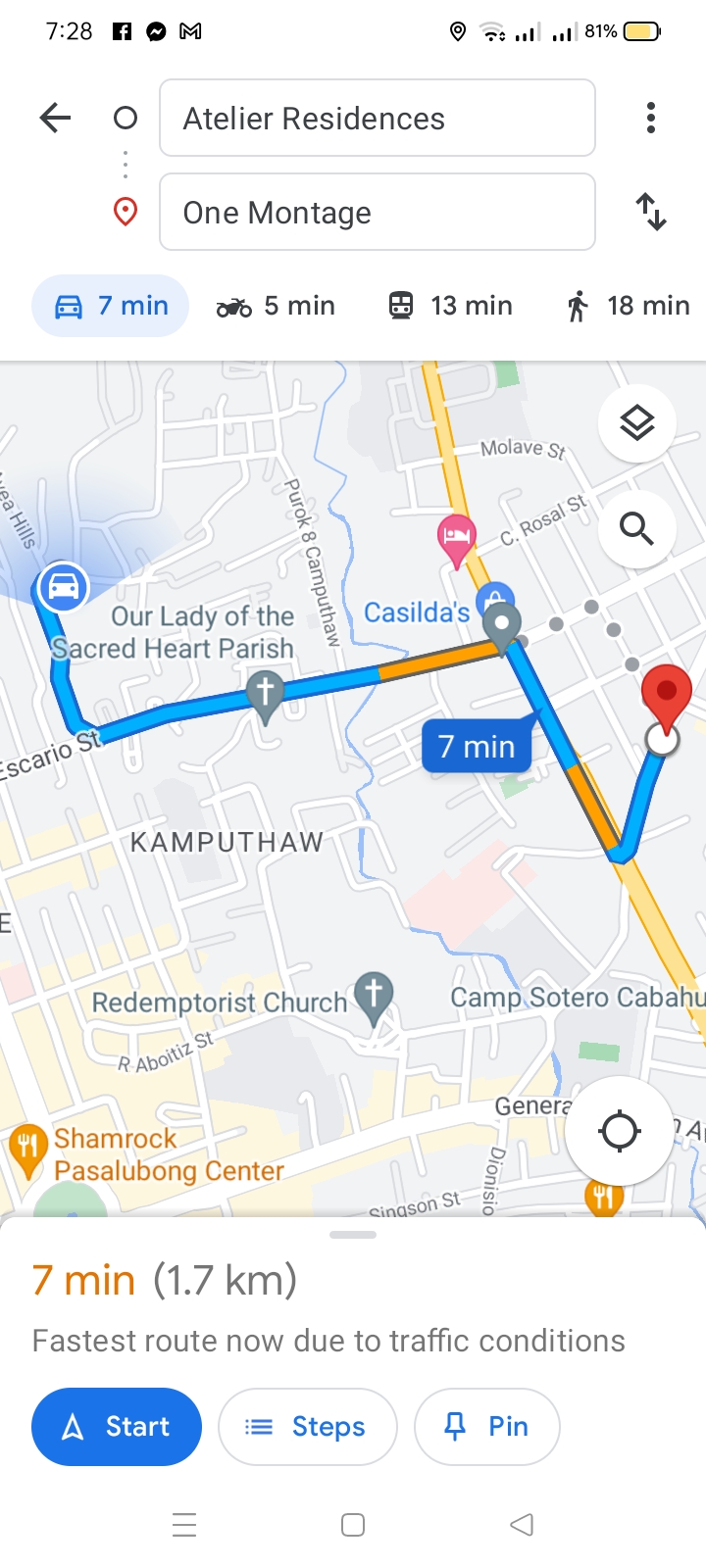This screenshot has width=706, height=1568.
Task: Switch to transit mode showing 13 min
Action: tap(450, 306)
